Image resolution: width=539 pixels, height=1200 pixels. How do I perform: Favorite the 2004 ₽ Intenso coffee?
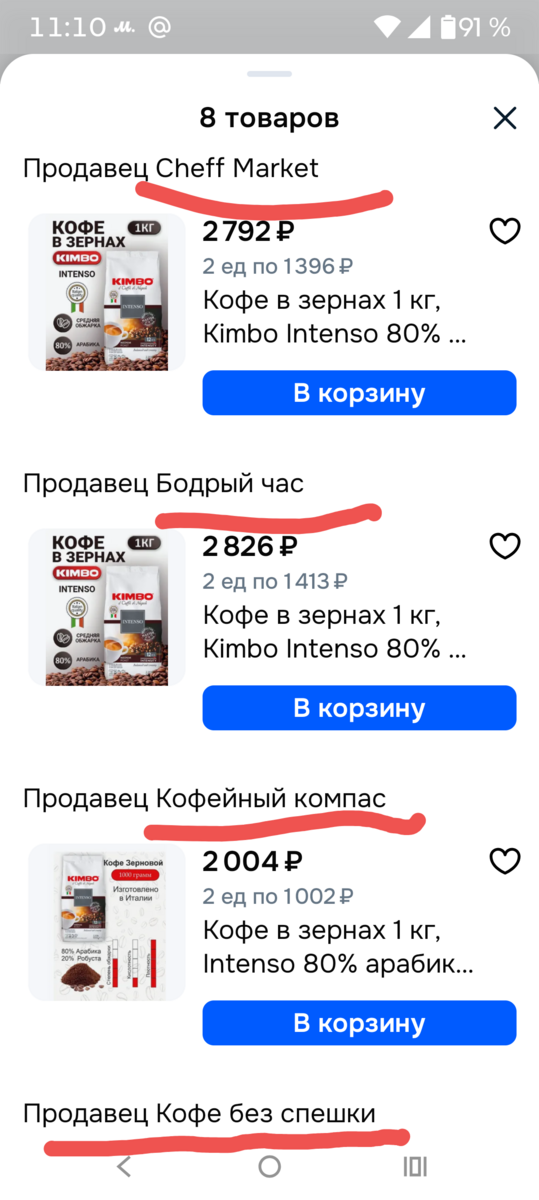[505, 861]
